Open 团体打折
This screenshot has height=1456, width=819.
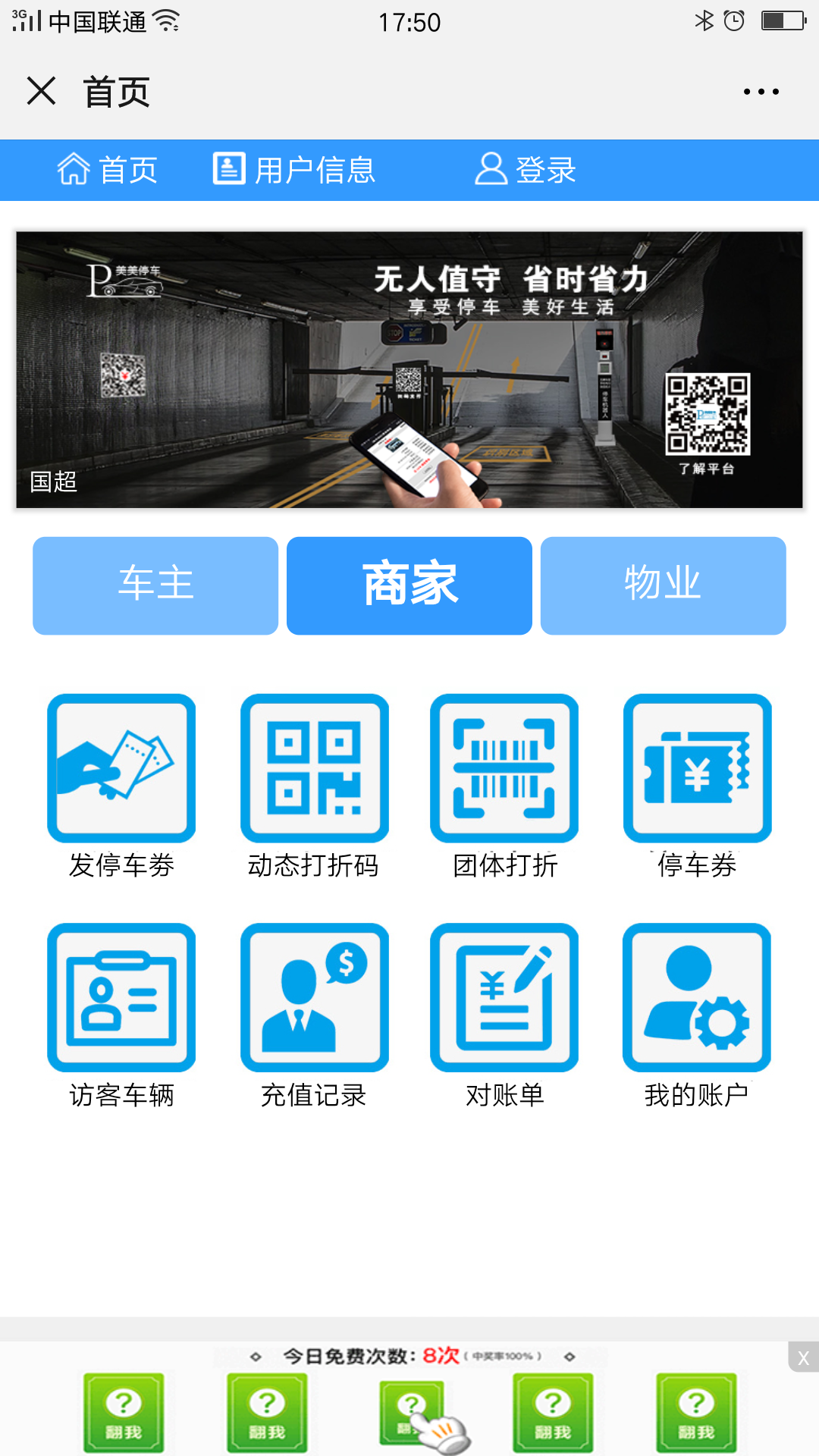coord(504,769)
